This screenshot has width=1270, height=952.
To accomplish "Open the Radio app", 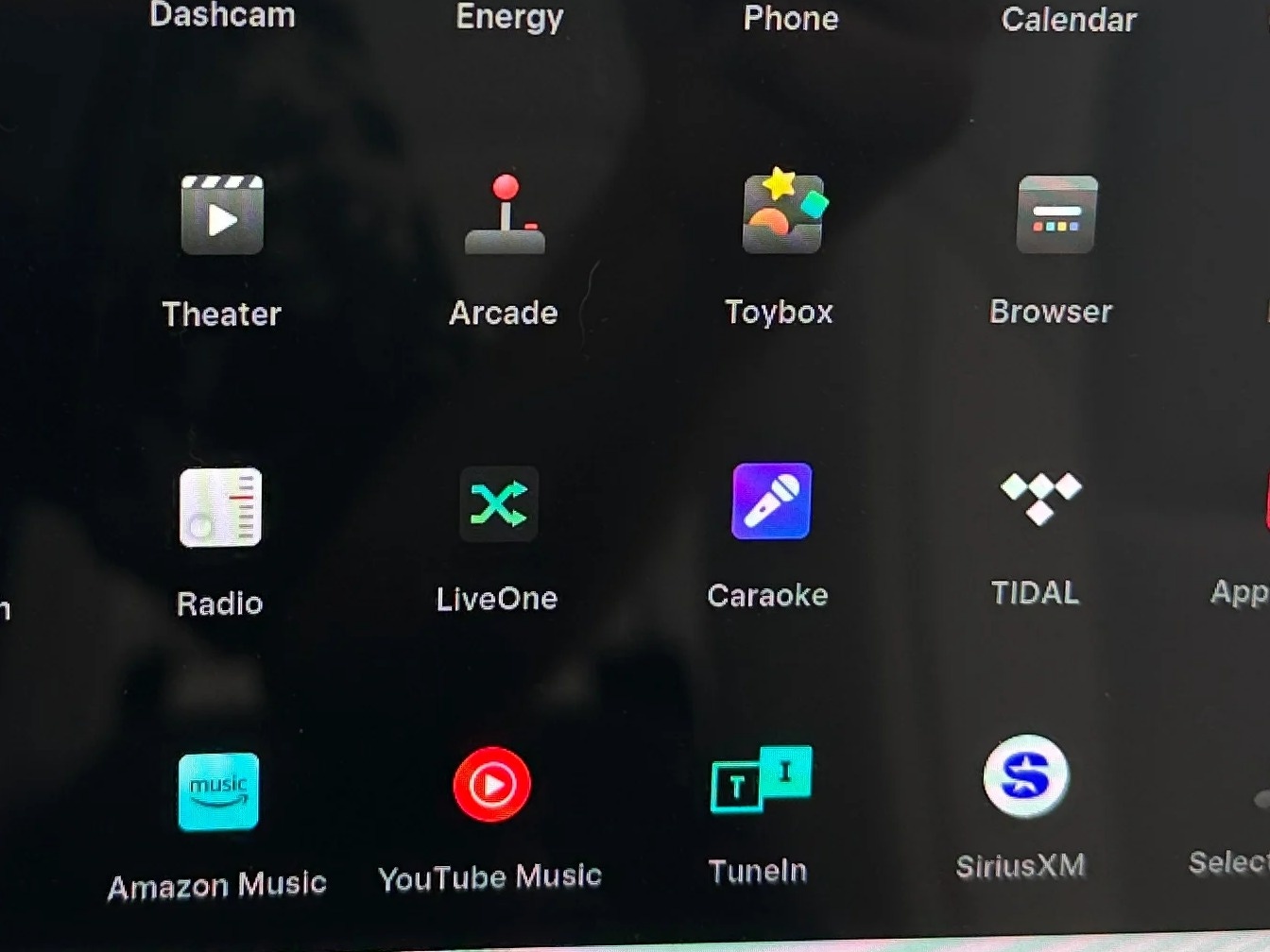I will [220, 508].
